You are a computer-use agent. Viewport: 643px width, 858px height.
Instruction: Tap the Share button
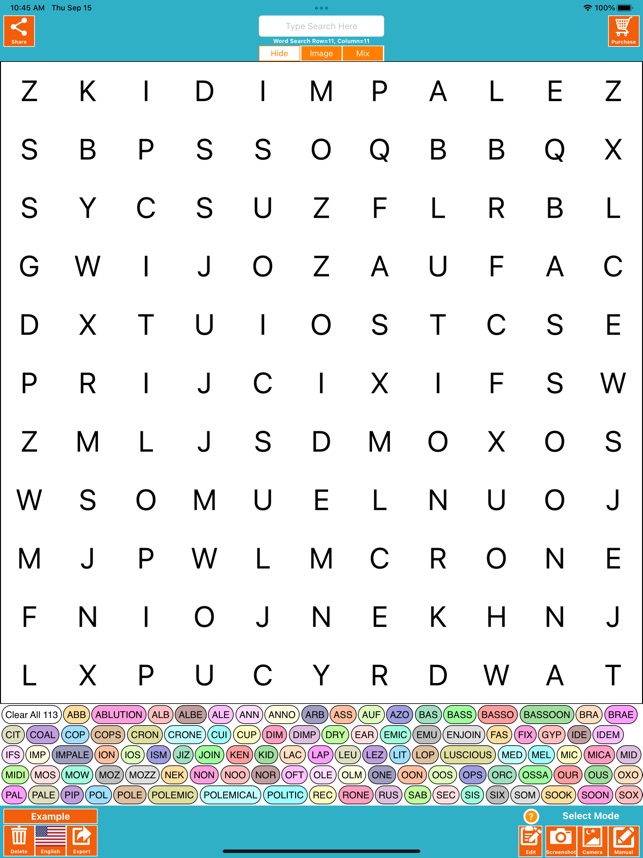pos(19,31)
